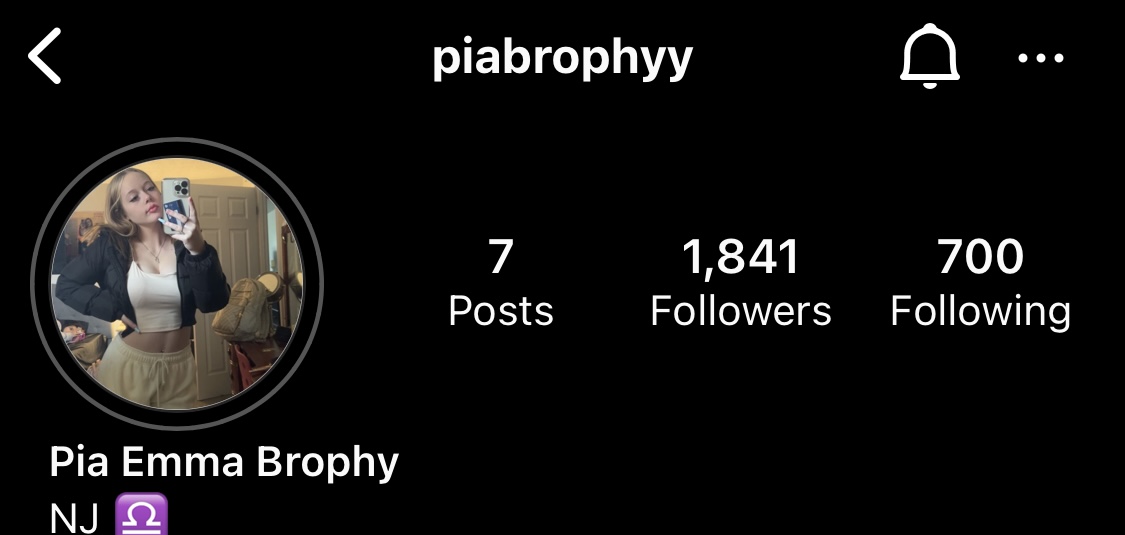Screen dimensions: 1125x535
Task: Open the 700 Following list
Action: coord(980,283)
